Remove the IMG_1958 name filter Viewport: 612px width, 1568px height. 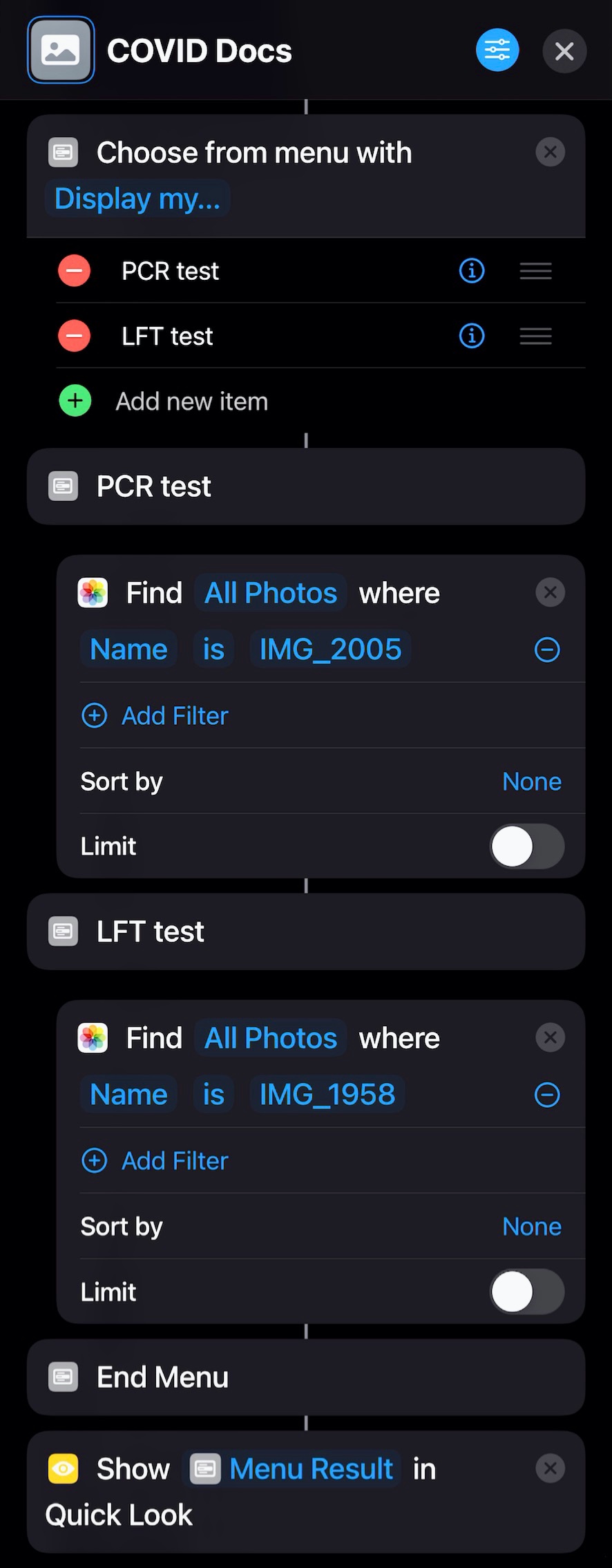tap(547, 1095)
